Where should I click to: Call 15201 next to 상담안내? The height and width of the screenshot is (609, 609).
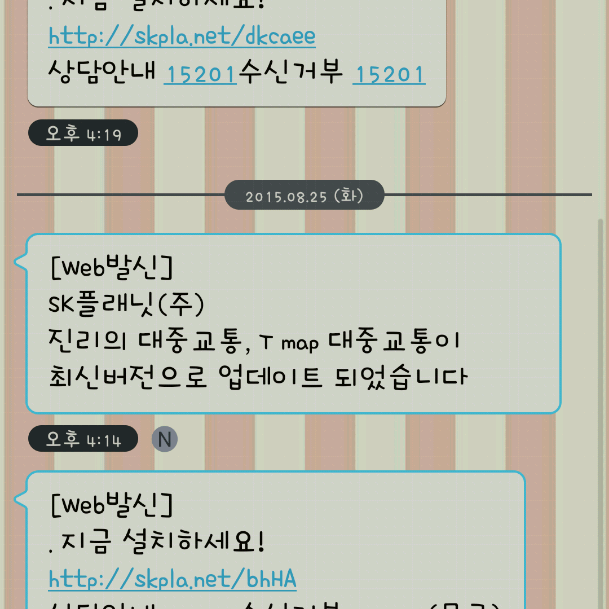200,74
